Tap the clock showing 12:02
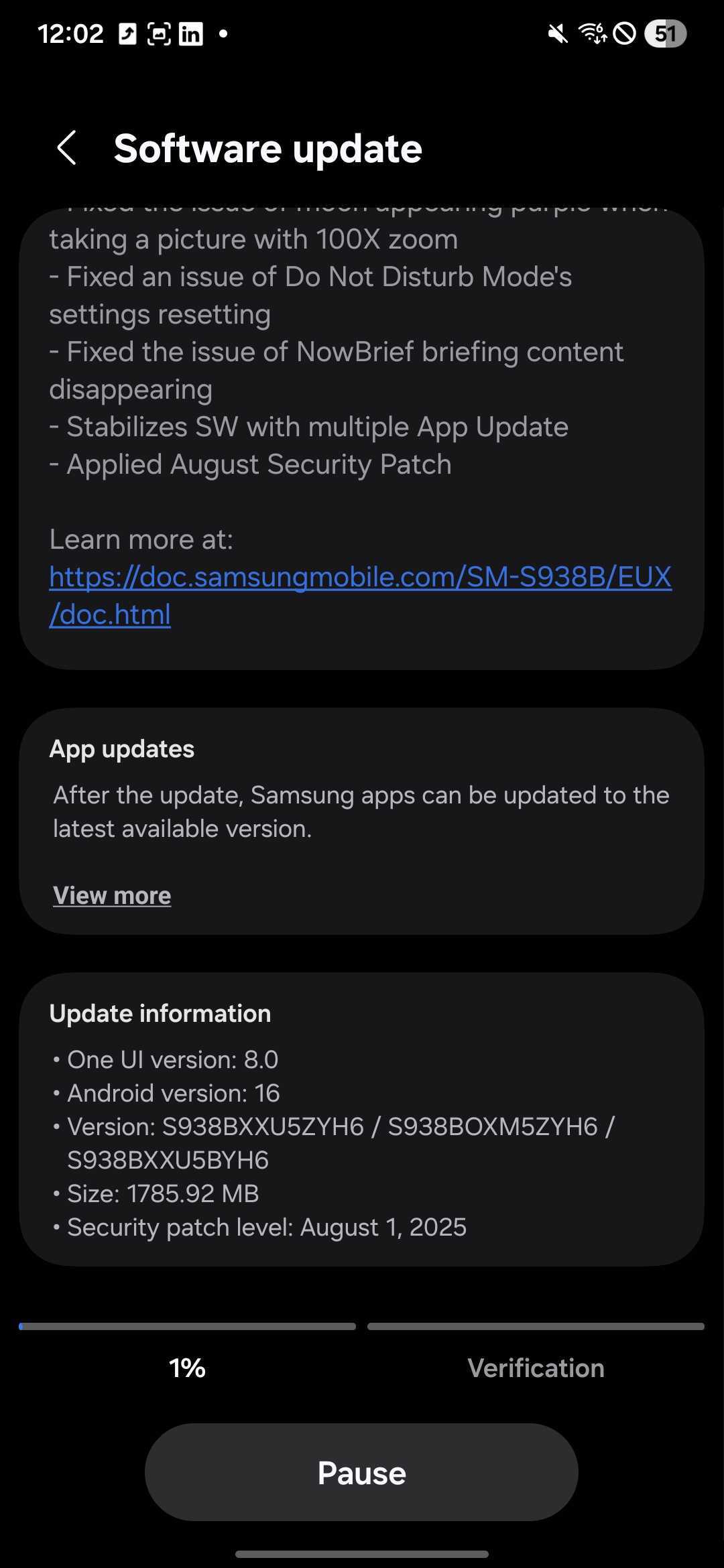Screen dimensions: 724x1568 point(70,34)
